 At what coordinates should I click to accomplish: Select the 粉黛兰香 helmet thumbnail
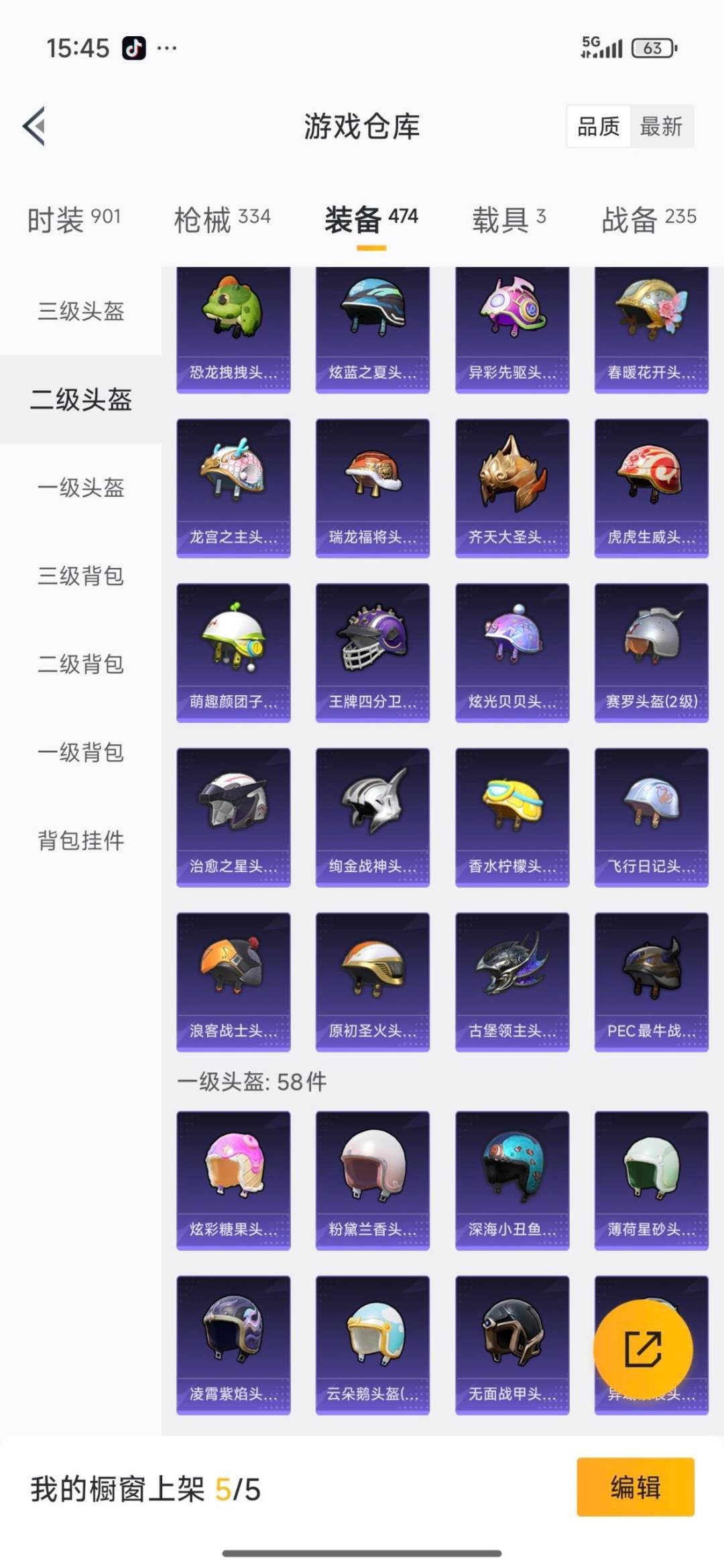pos(372,1180)
